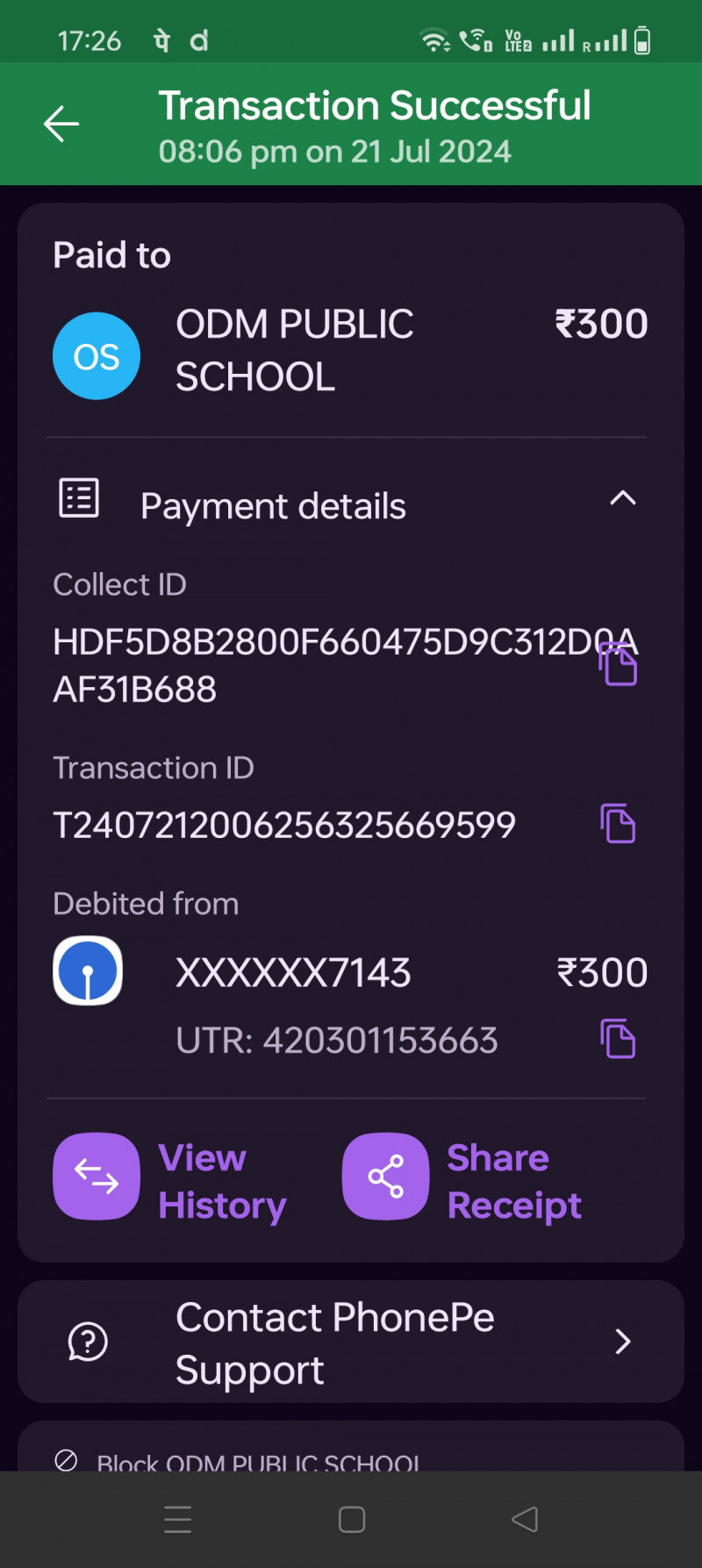The image size is (702, 1568).
Task: Tap the system home button
Action: coord(352,1520)
